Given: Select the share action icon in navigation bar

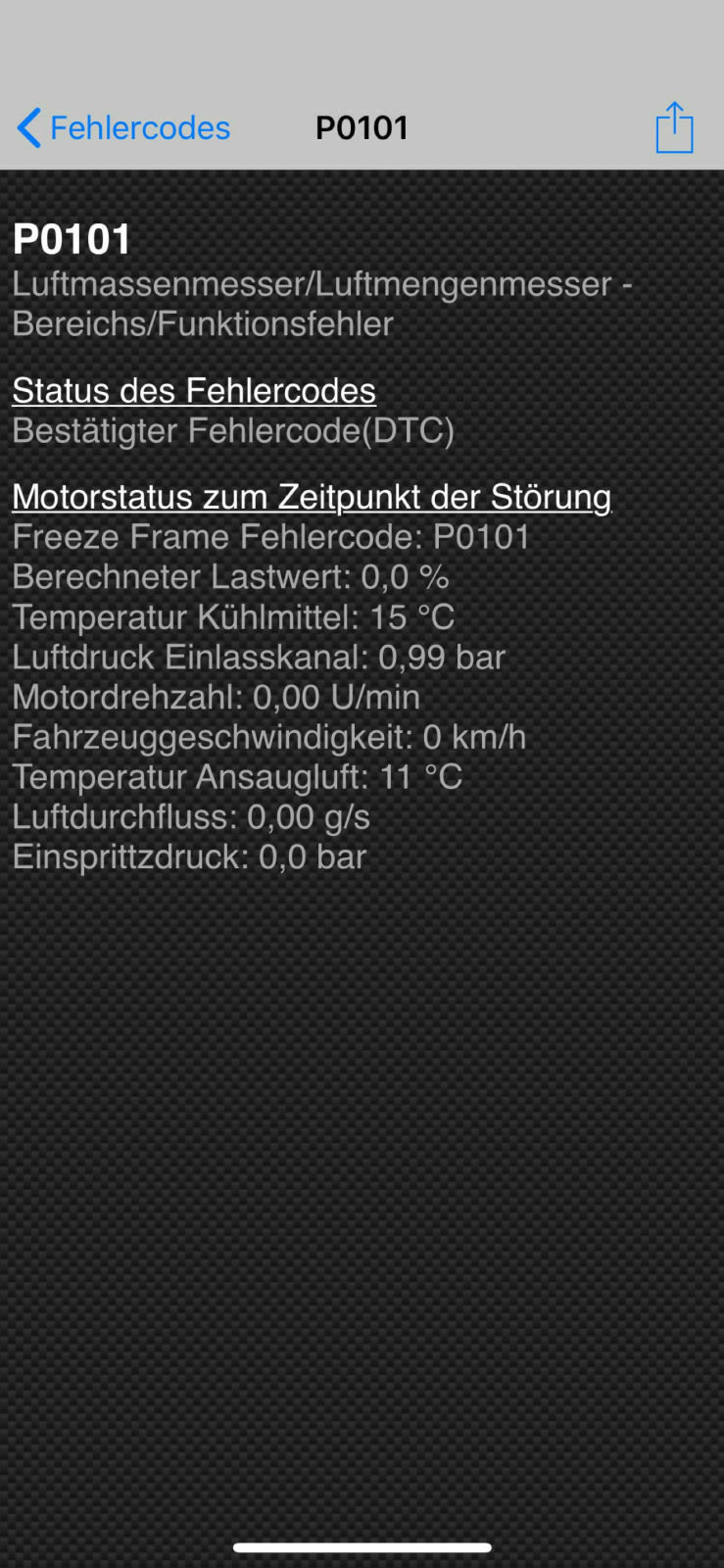Looking at the screenshot, I should tap(674, 127).
